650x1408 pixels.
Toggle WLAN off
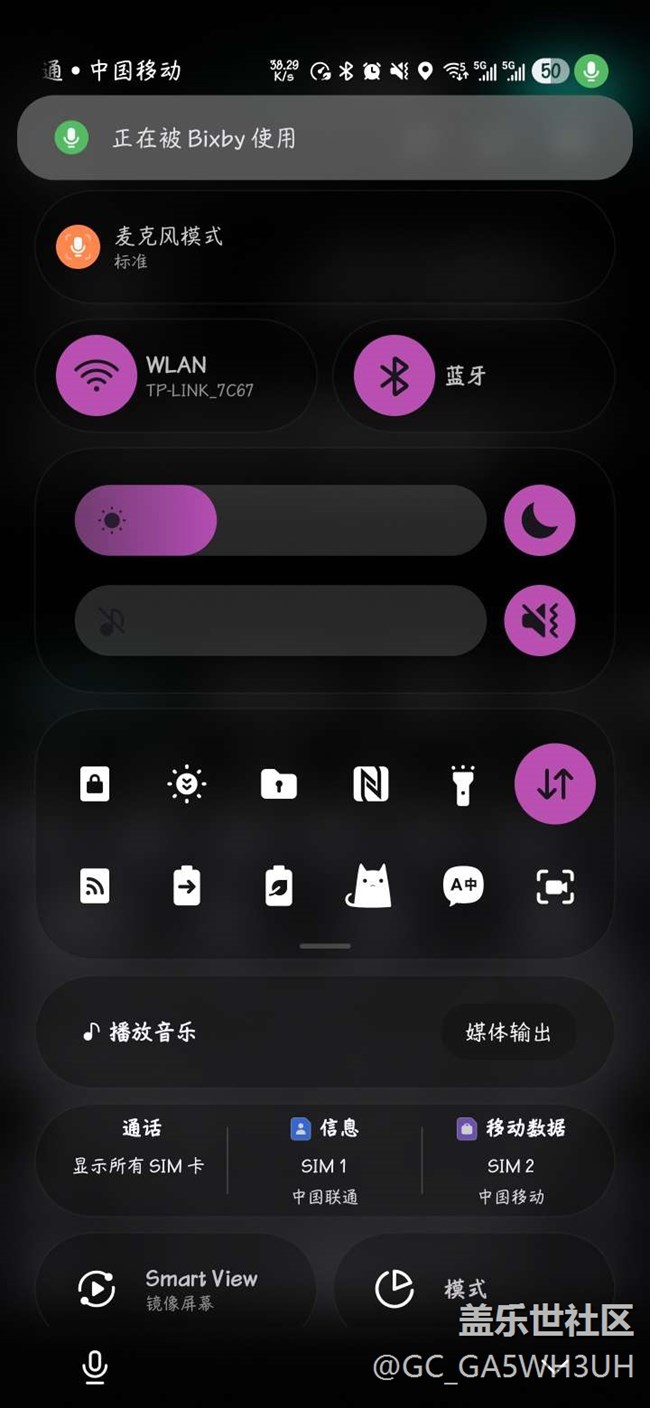(x=96, y=376)
